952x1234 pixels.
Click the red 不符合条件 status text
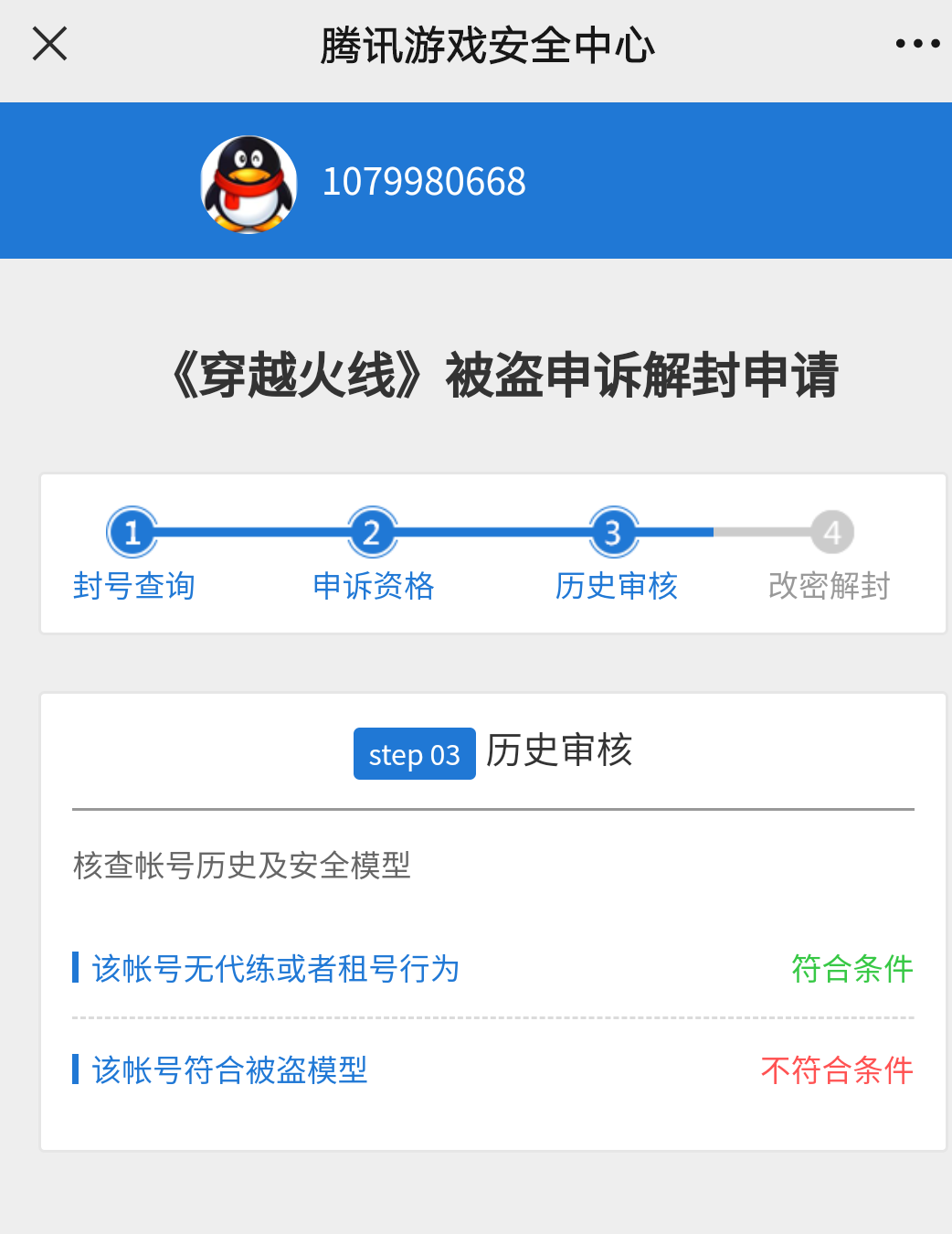[x=836, y=1070]
